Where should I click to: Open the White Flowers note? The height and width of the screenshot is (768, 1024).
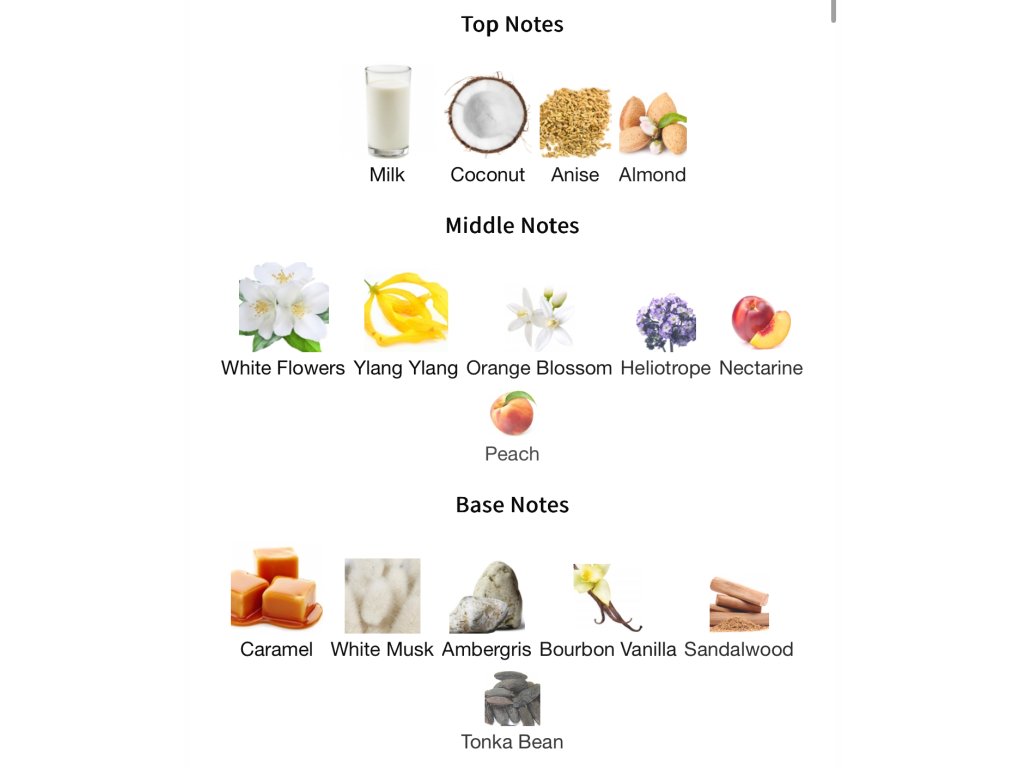click(283, 320)
